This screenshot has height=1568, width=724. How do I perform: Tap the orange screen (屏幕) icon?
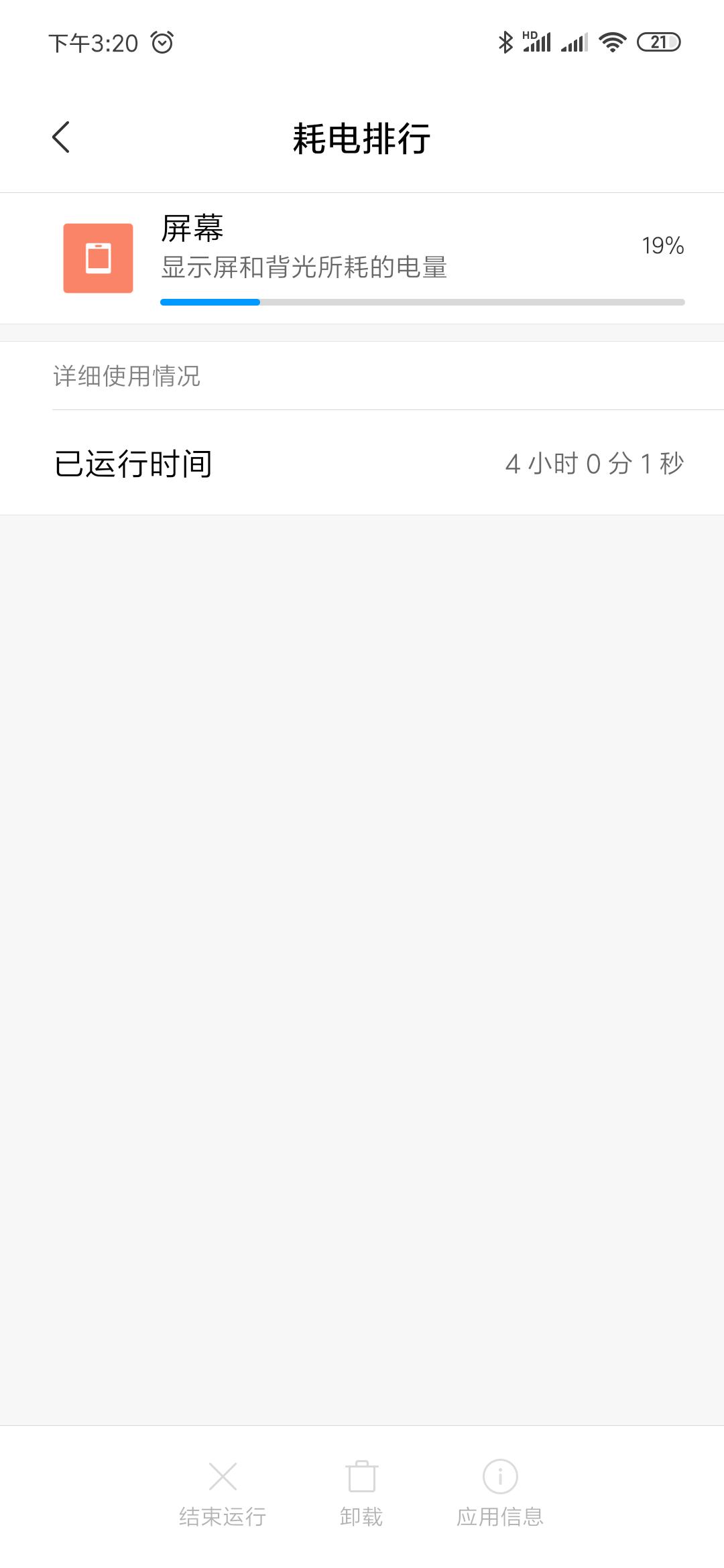pos(99,258)
